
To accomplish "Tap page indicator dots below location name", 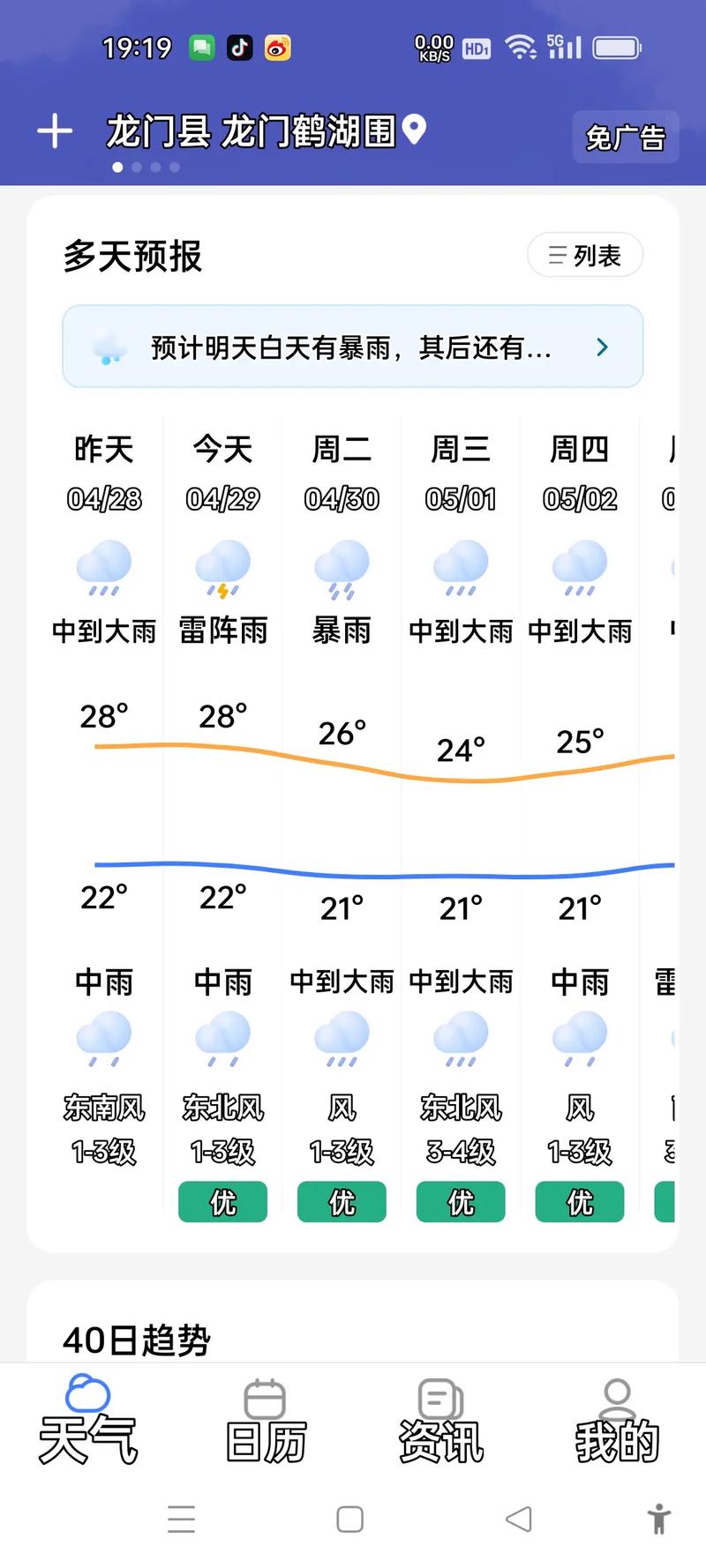I will (146, 167).
